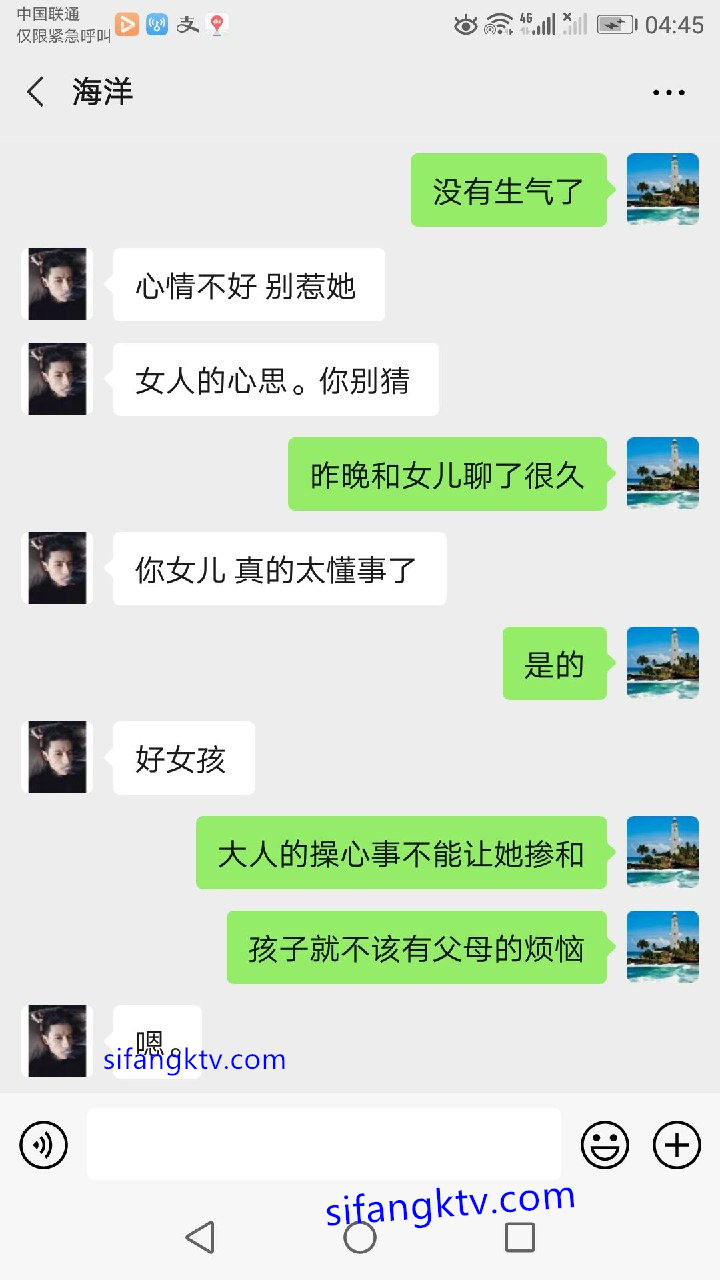Open the emoji sticker panel

tap(605, 1144)
